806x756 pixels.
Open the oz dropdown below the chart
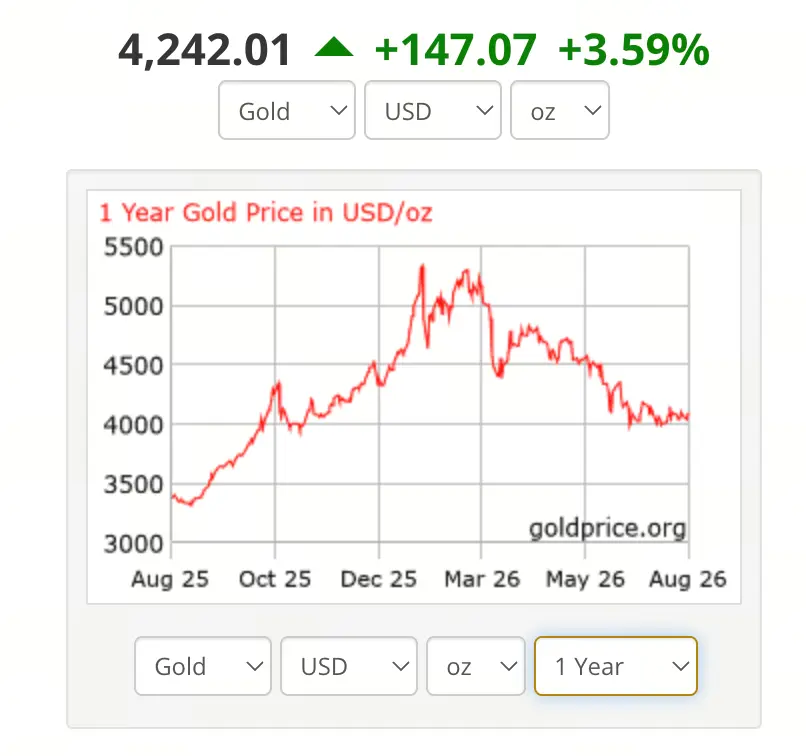(x=475, y=666)
